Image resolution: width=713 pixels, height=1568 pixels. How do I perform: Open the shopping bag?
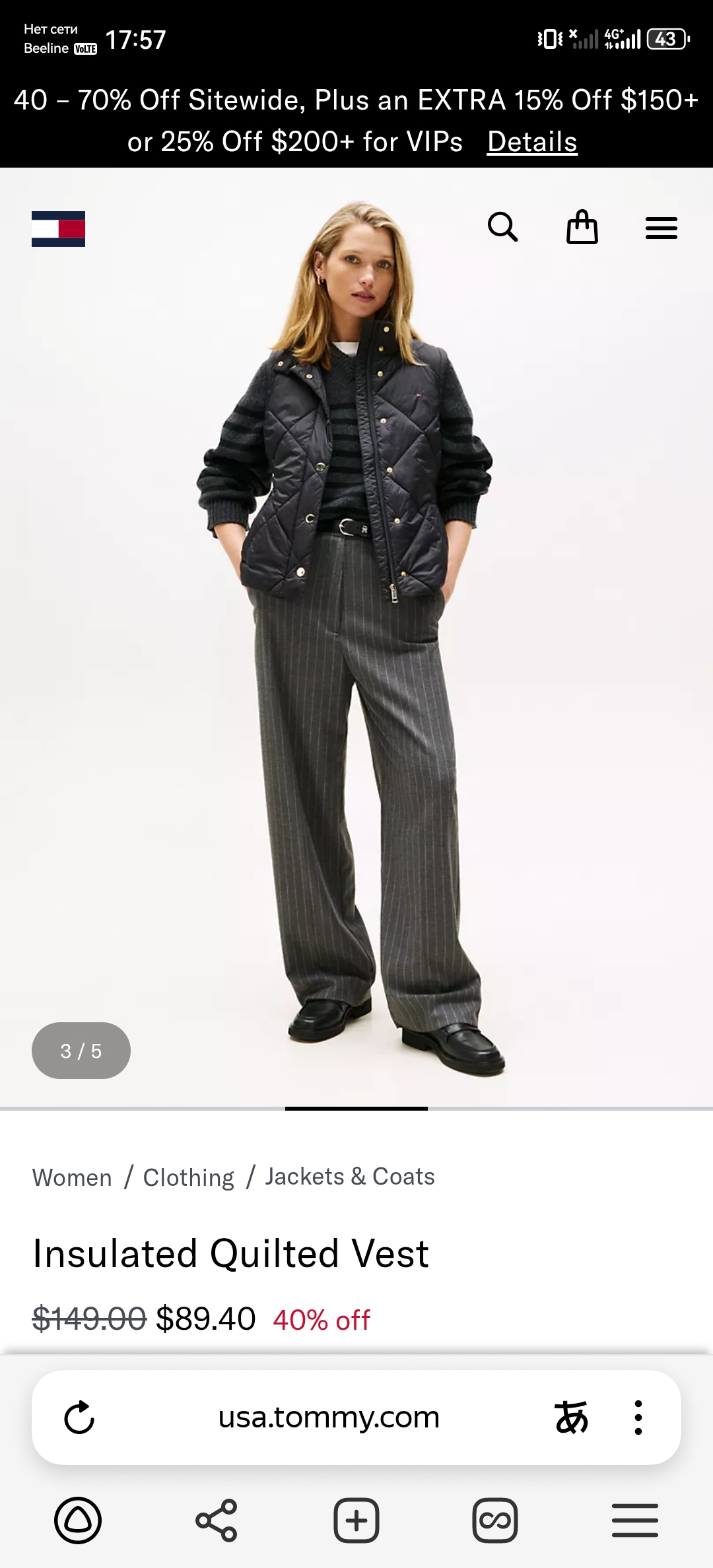[x=582, y=228]
